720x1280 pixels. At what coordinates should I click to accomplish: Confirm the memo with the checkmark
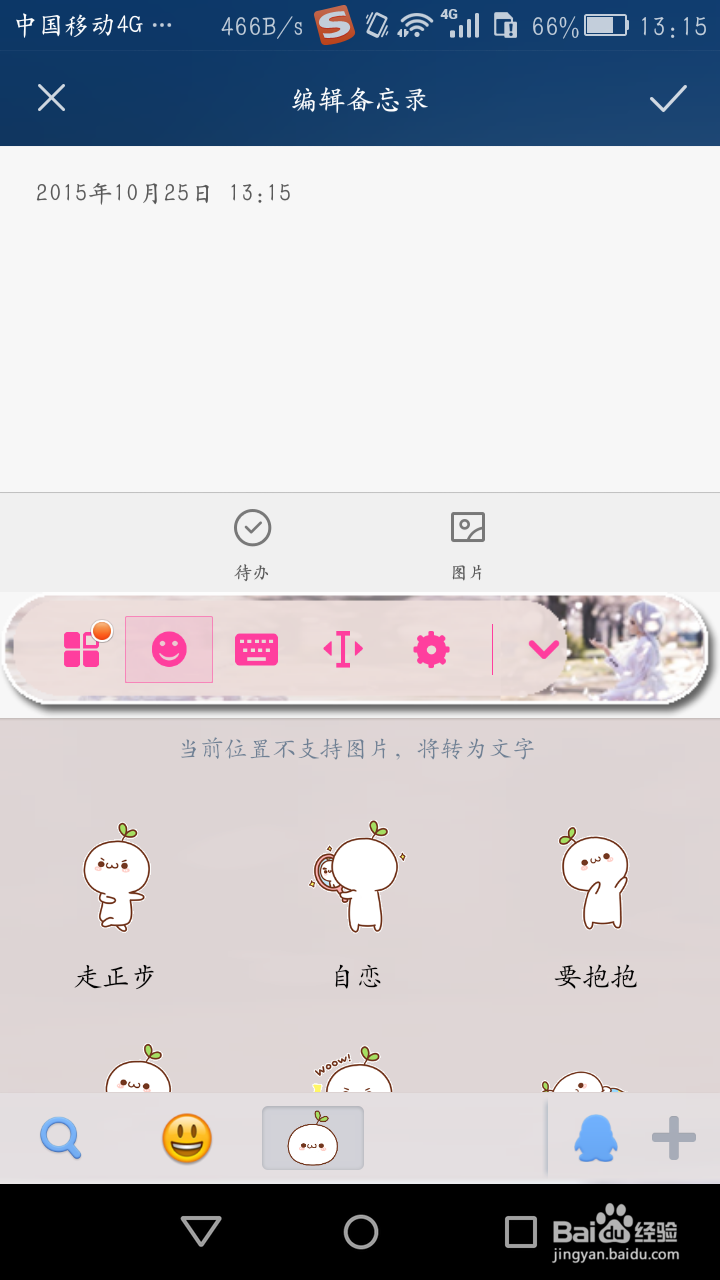668,98
